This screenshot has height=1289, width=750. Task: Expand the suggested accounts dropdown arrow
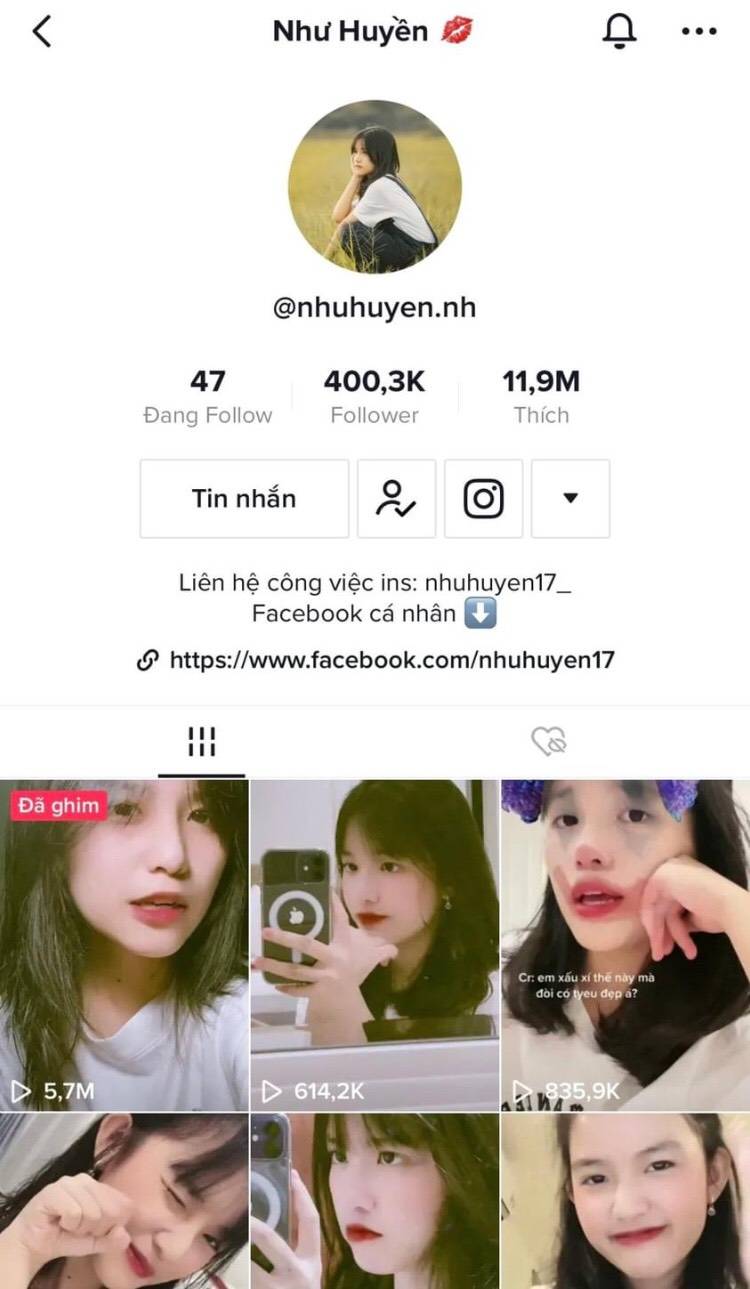pos(570,499)
